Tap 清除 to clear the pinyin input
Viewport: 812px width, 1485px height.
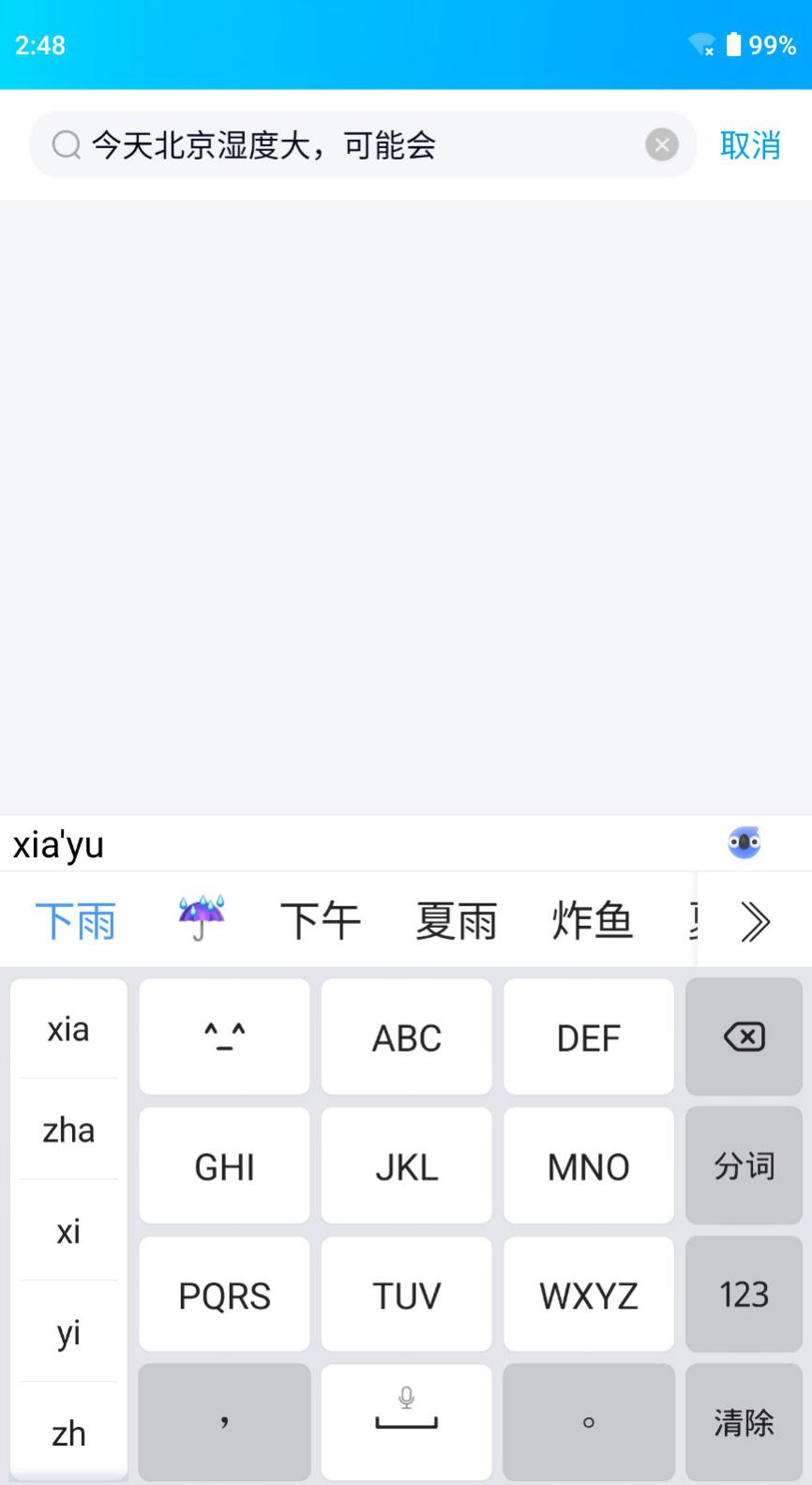[744, 1422]
